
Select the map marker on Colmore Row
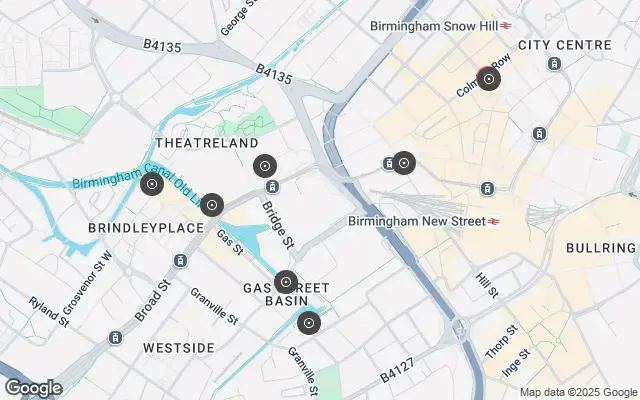488,78
